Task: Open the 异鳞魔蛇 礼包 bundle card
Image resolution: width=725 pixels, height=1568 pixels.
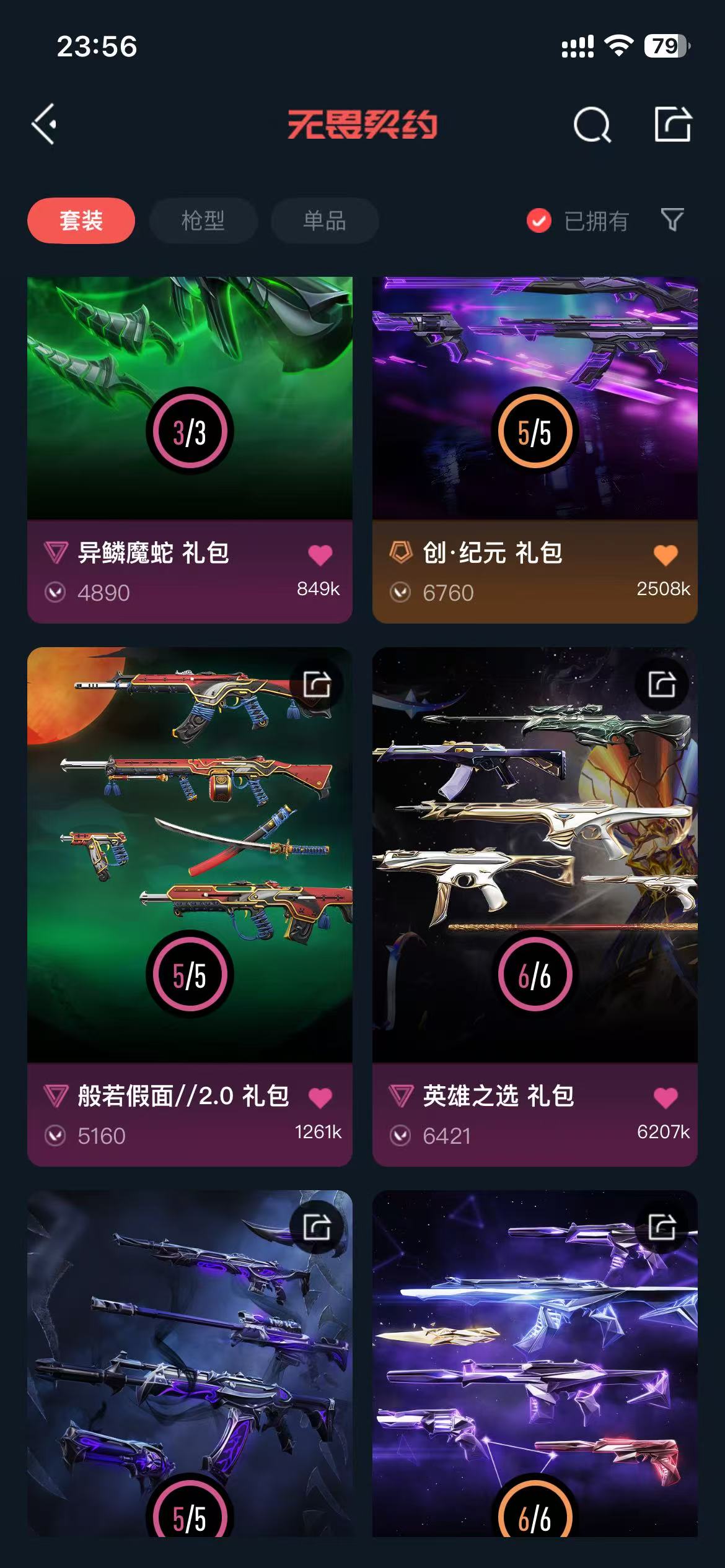Action: 190,450
